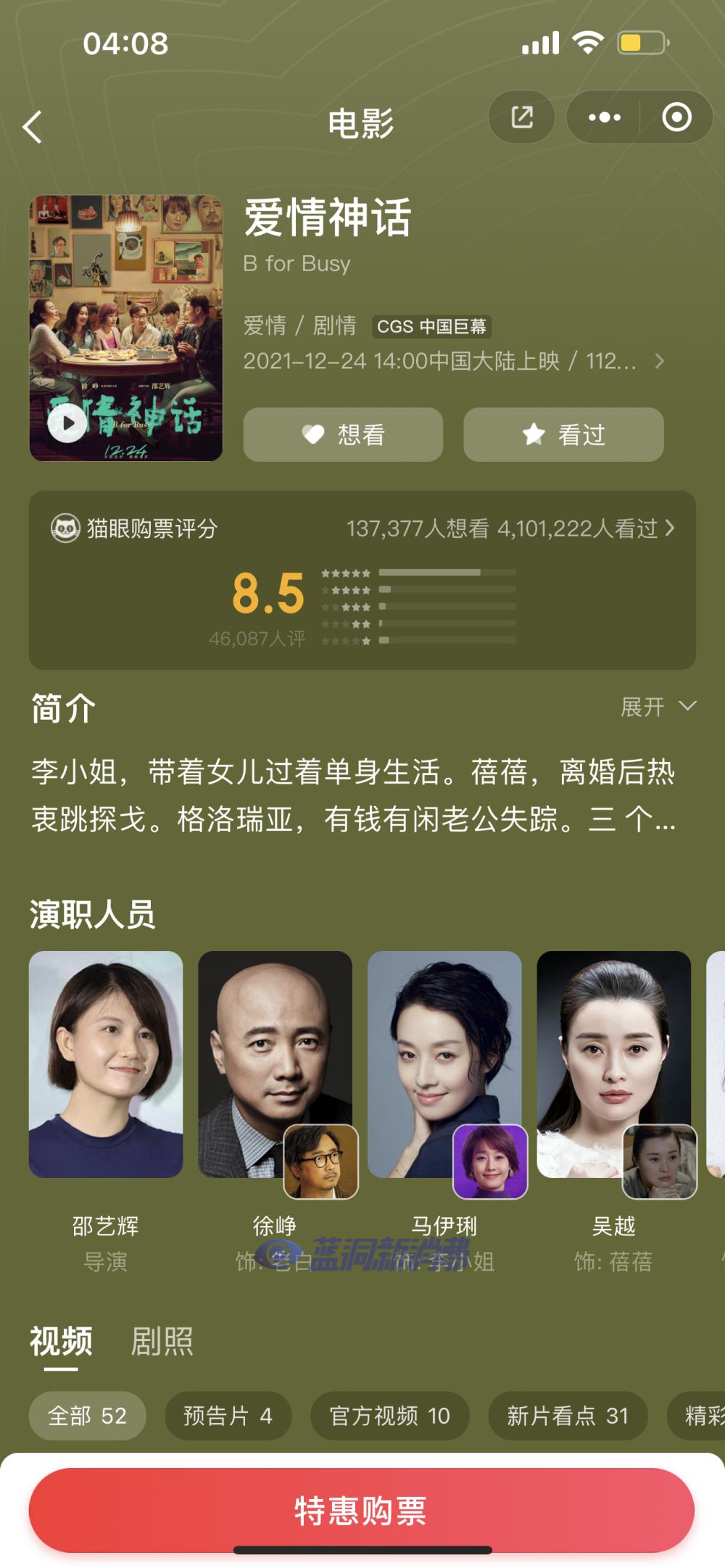Select the 全部 52 video filter chip
Screen dimensions: 725x1568
(x=86, y=1415)
